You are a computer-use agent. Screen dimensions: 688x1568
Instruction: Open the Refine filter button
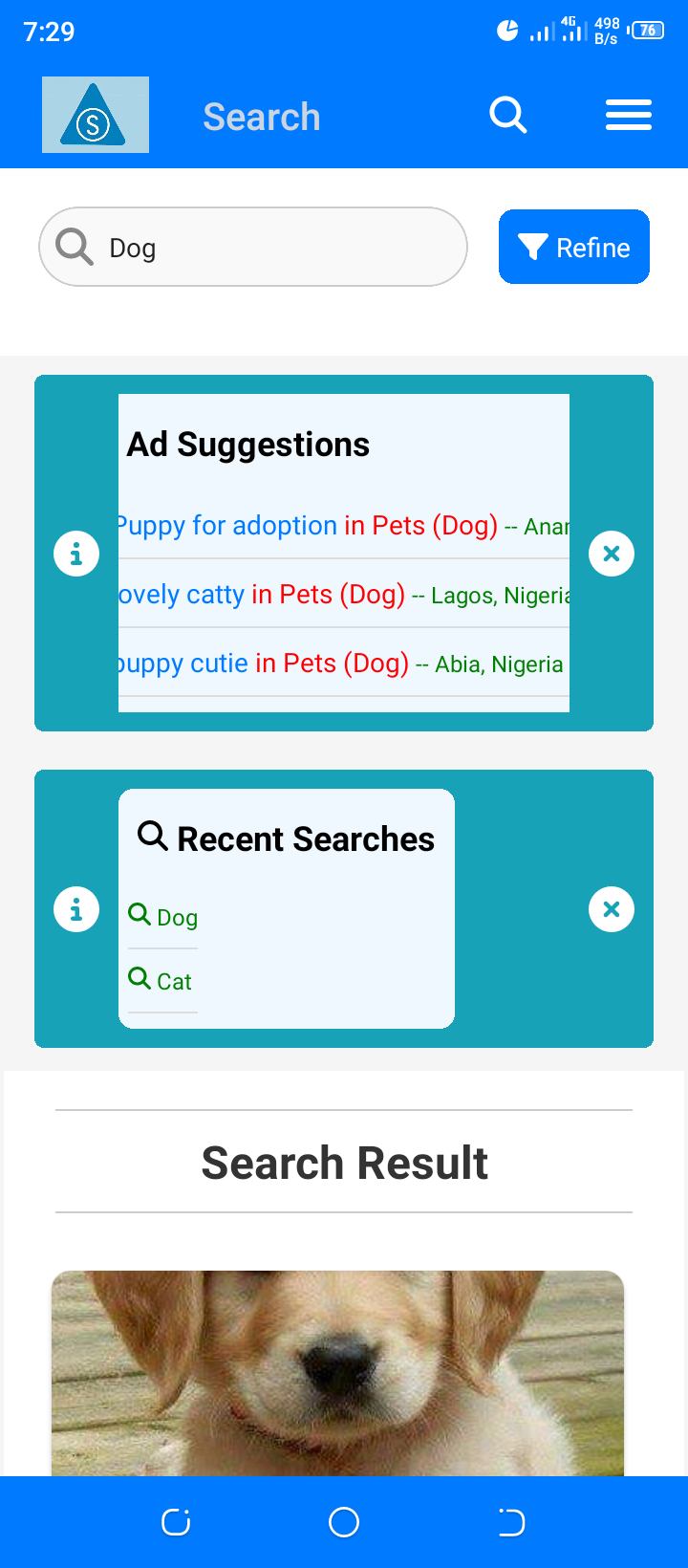[x=573, y=248]
